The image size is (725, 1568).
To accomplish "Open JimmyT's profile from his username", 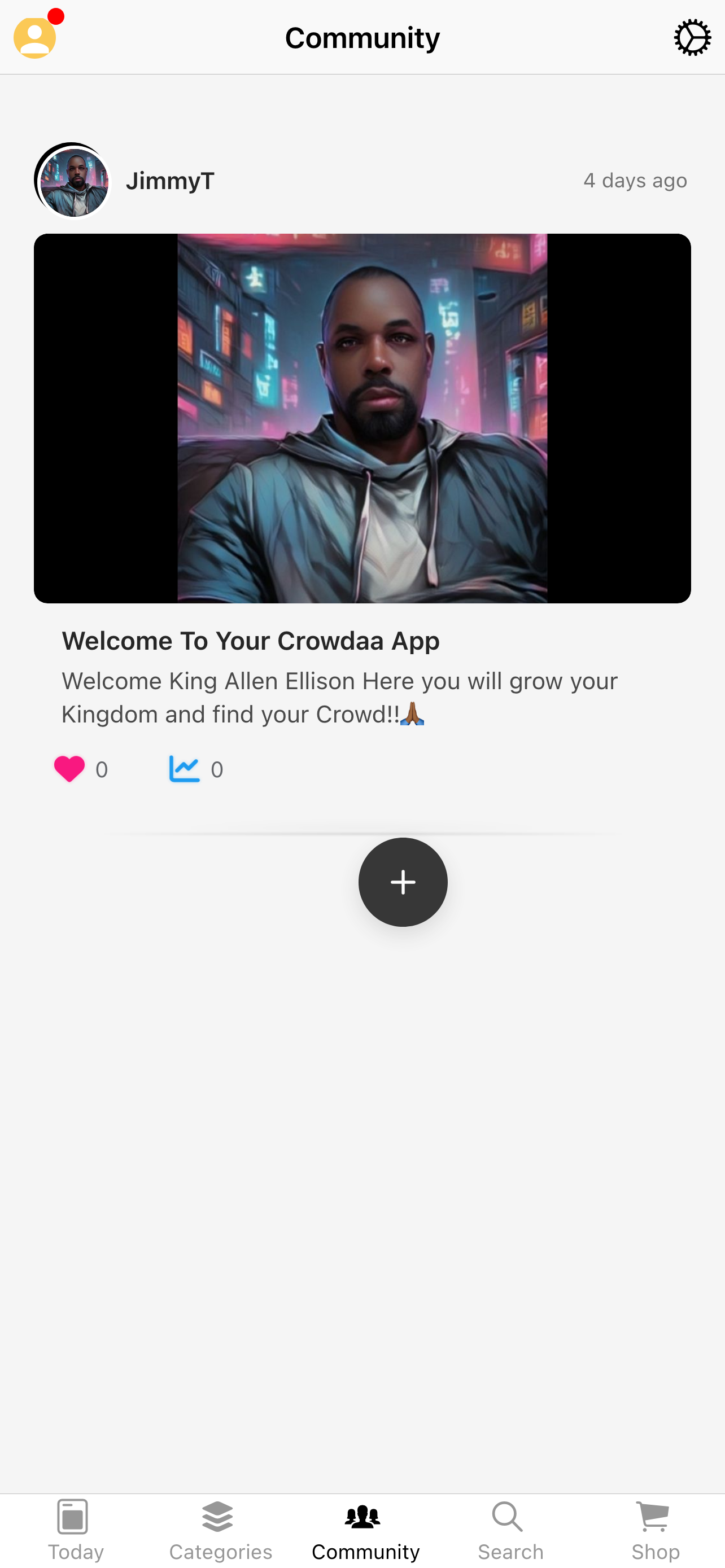I will 170,180.
